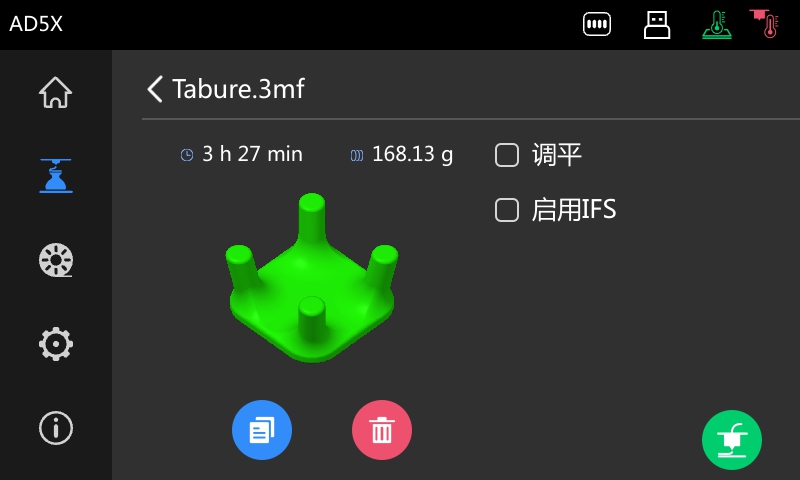Image resolution: width=800 pixels, height=480 pixels.
Task: Open the Home tab in sidebar
Action: pyautogui.click(x=55, y=92)
